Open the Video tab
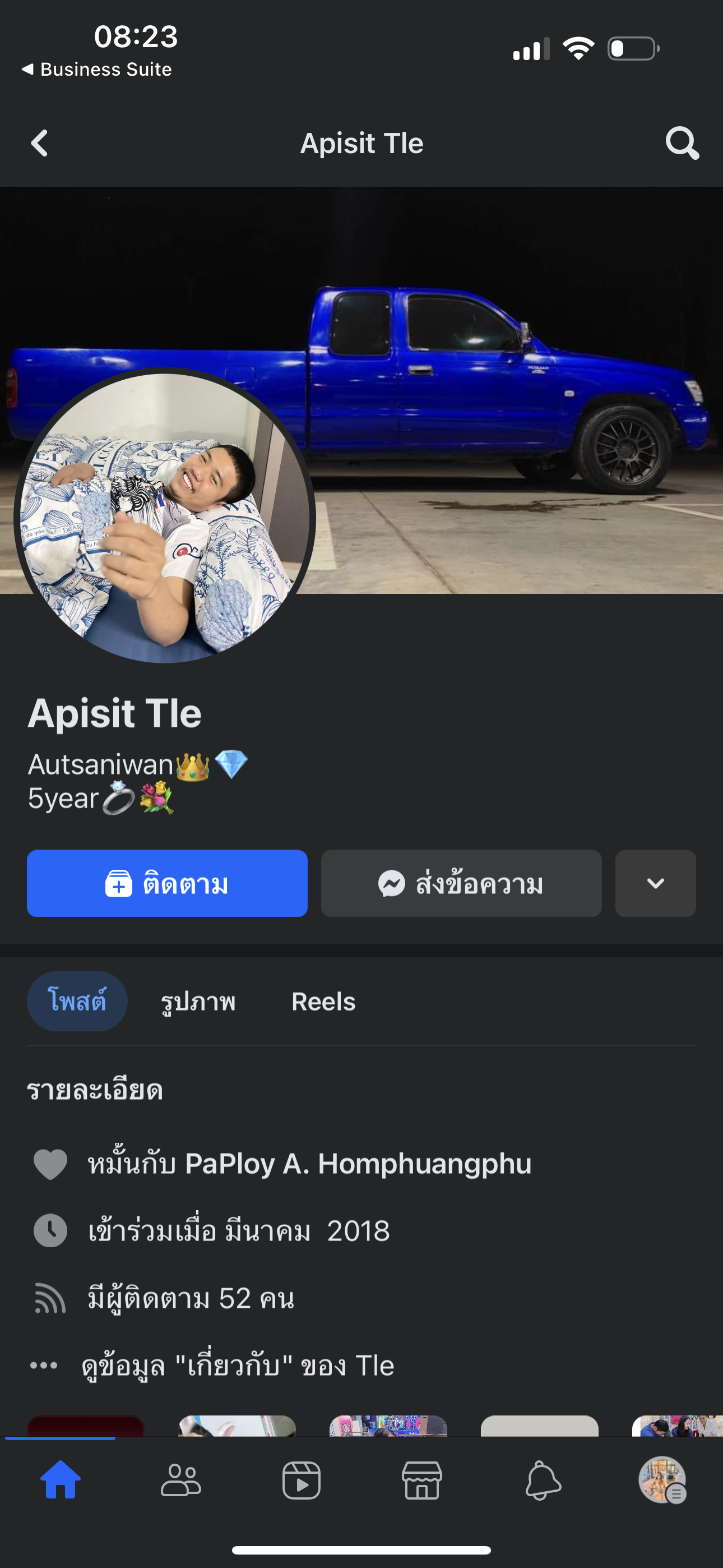The height and width of the screenshot is (1568, 723). (x=302, y=1481)
